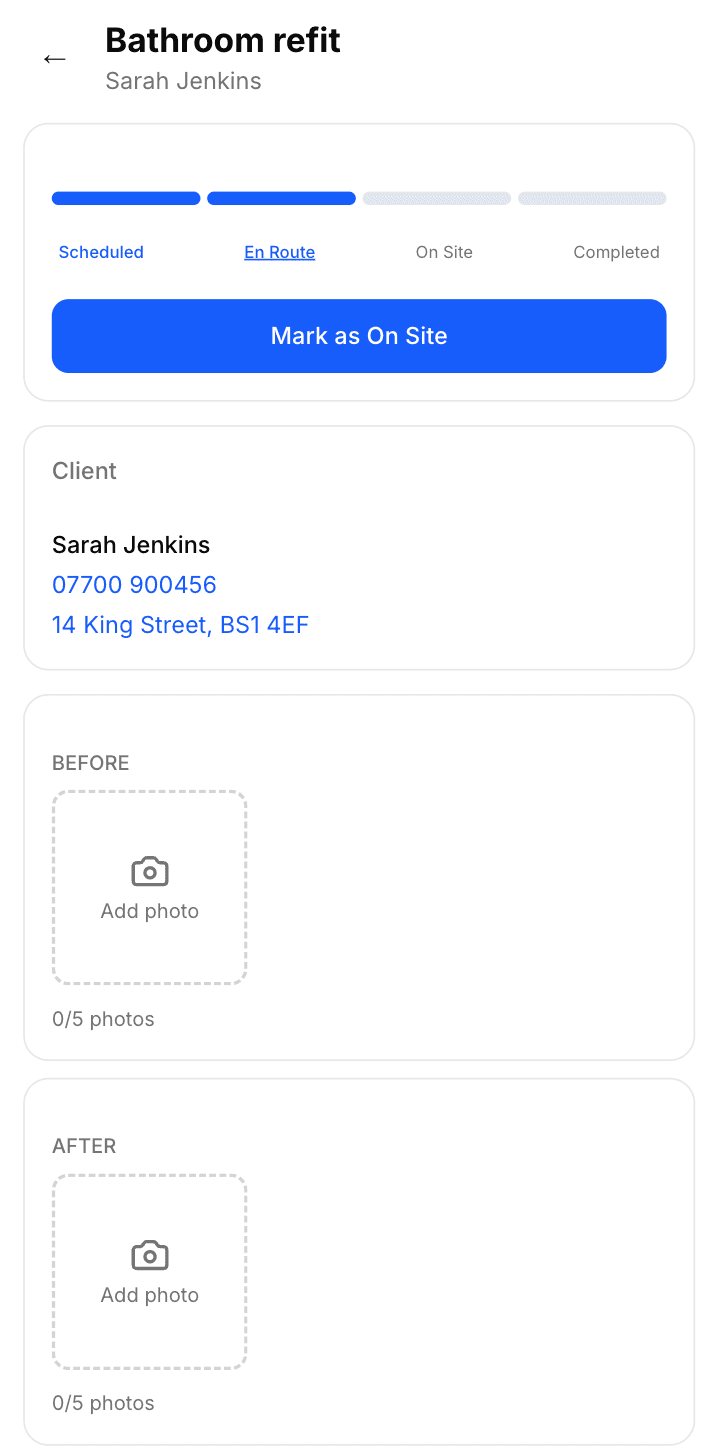The height and width of the screenshot is (1454, 720).
Task: Tap the AFTER section heading
Action: [84, 1146]
